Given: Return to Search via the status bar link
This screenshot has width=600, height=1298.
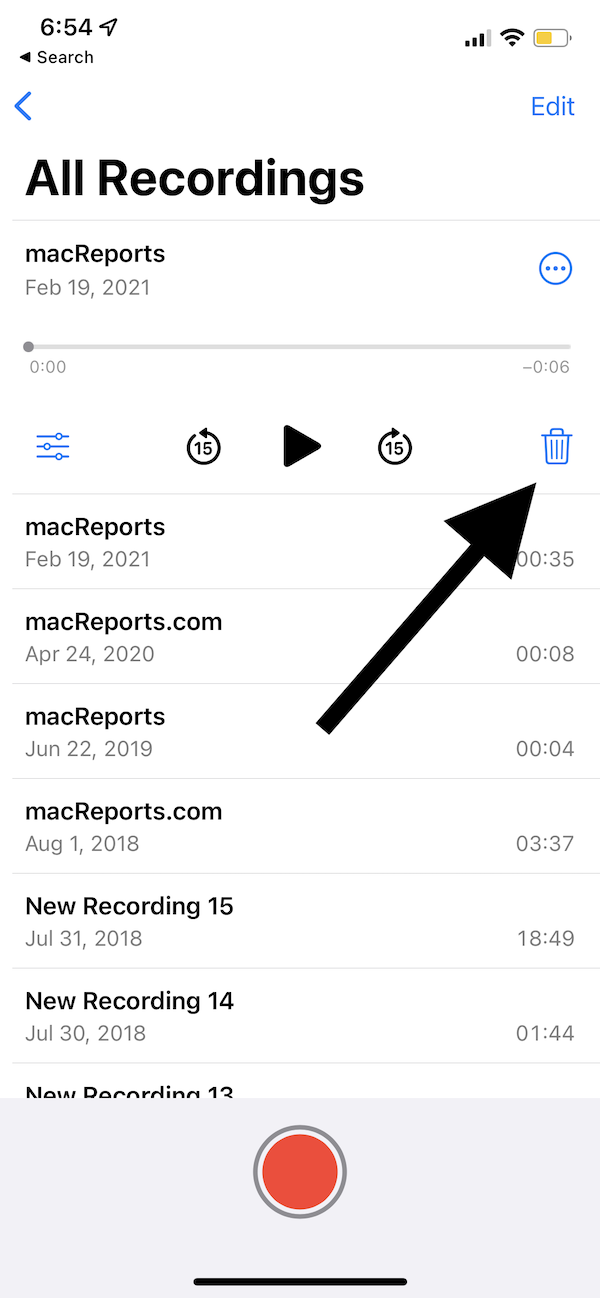Looking at the screenshot, I should point(57,57).
